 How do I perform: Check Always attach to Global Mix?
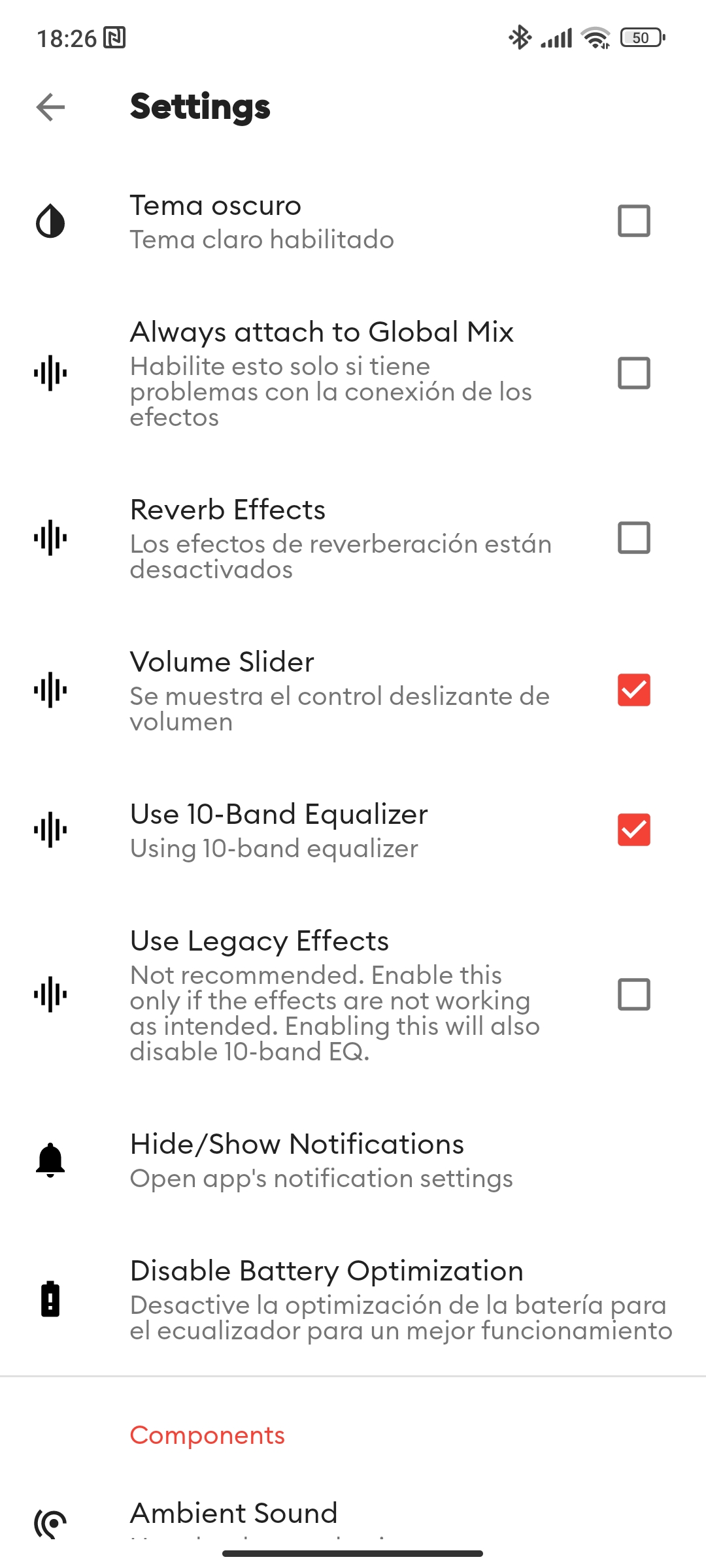[633, 373]
